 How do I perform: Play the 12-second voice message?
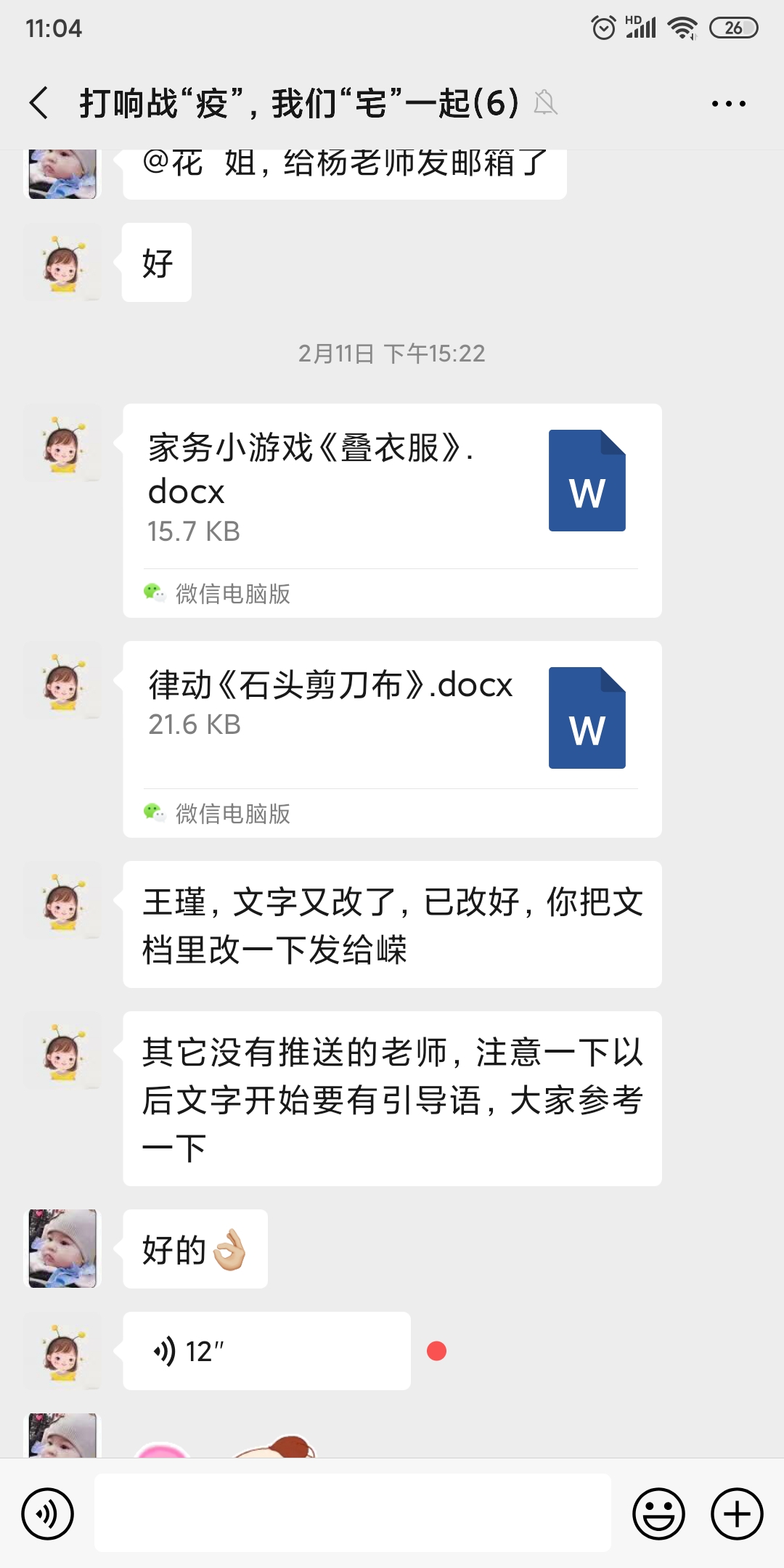coord(266,1351)
